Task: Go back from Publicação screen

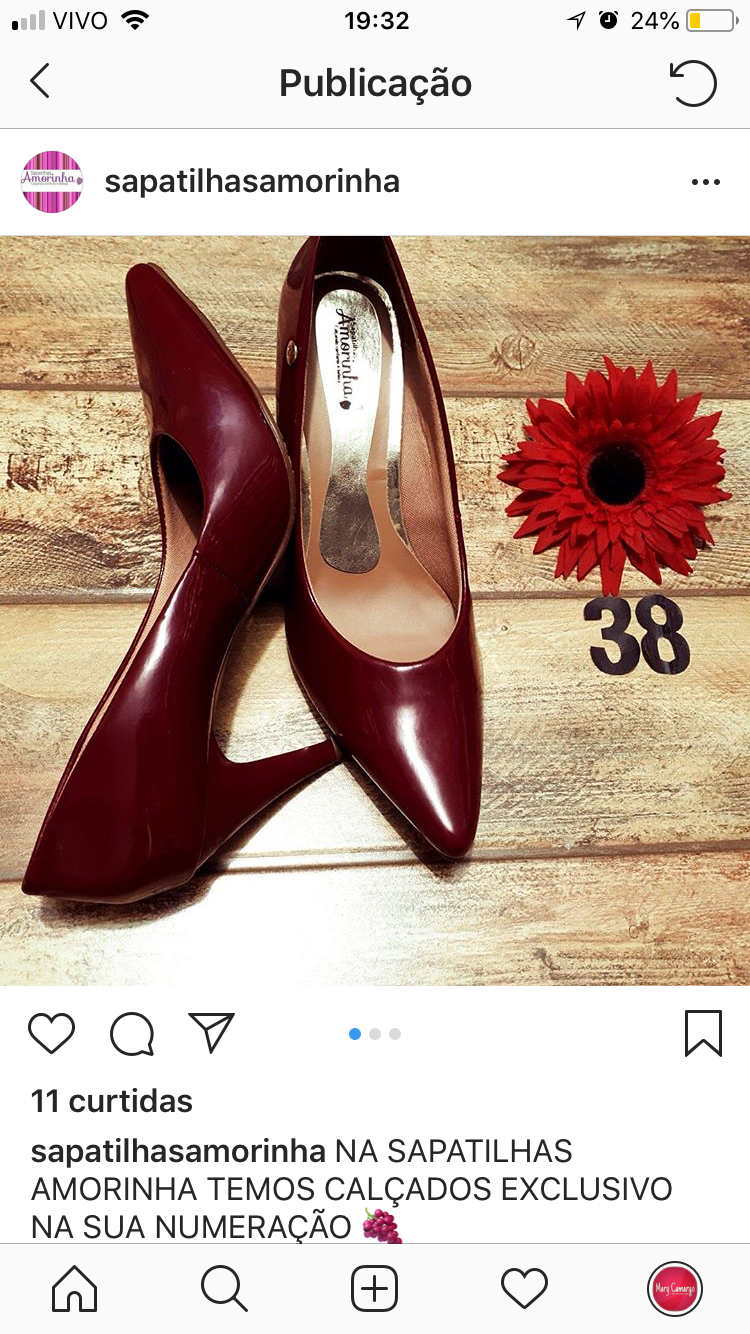Action: [x=40, y=82]
